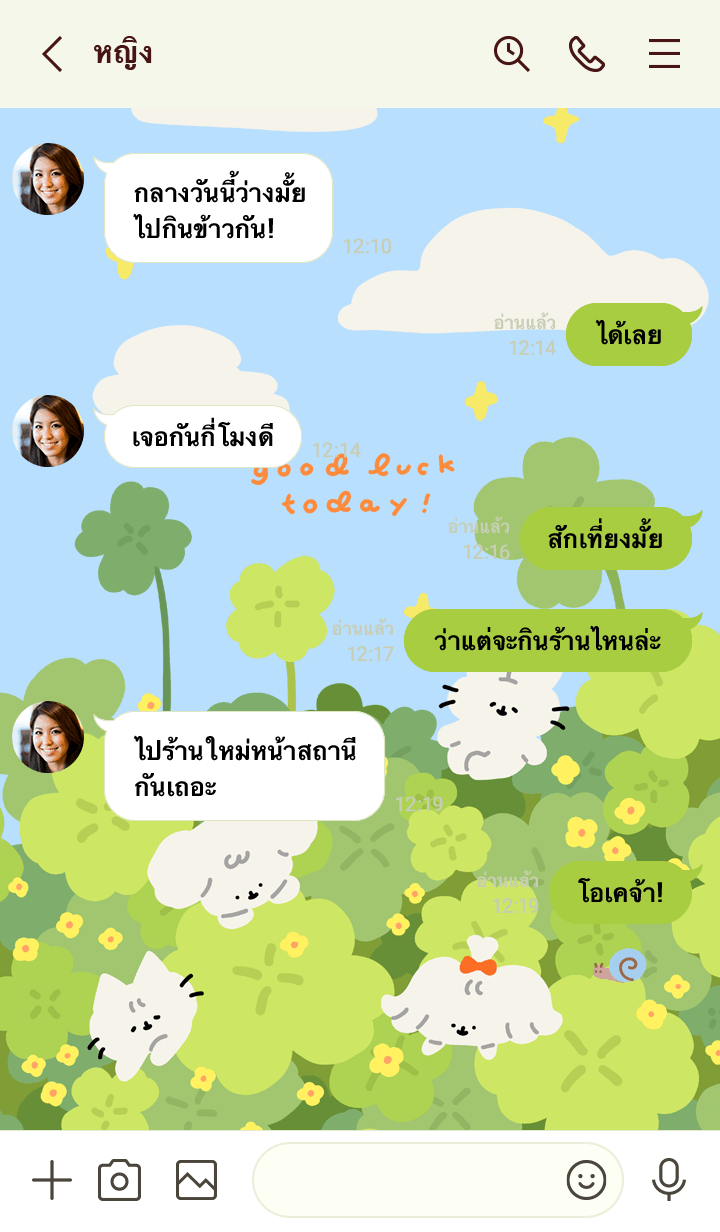
Task: Open the chat menu
Action: (664, 54)
